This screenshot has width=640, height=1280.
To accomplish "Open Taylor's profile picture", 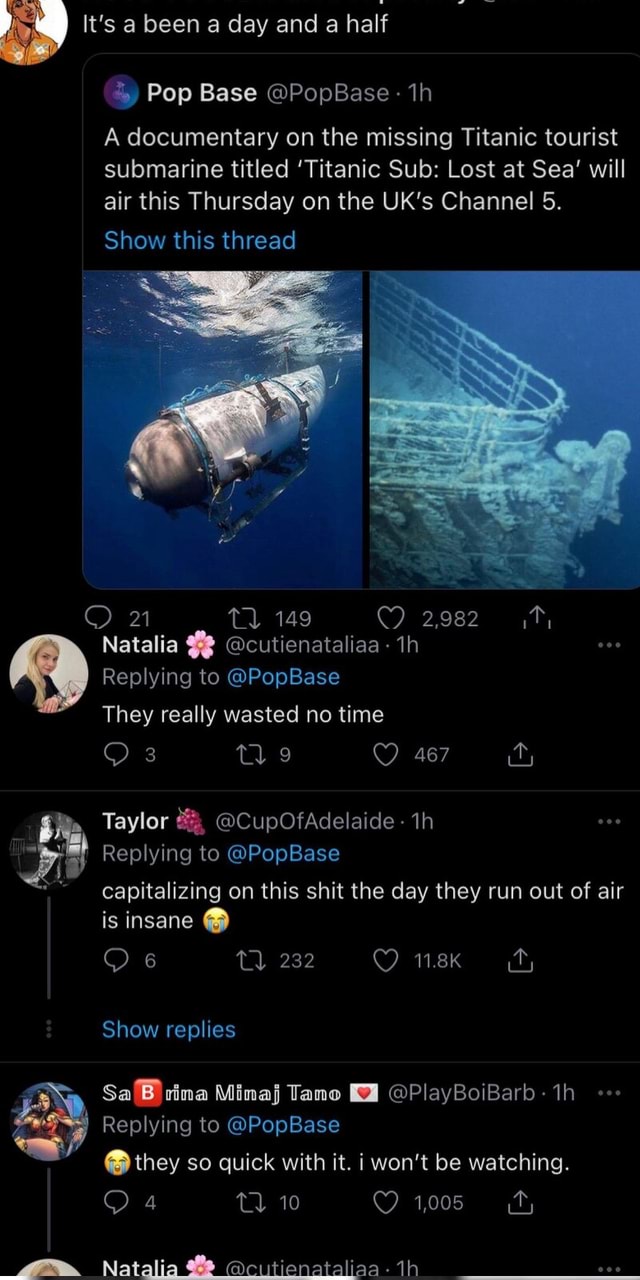I will 48,849.
